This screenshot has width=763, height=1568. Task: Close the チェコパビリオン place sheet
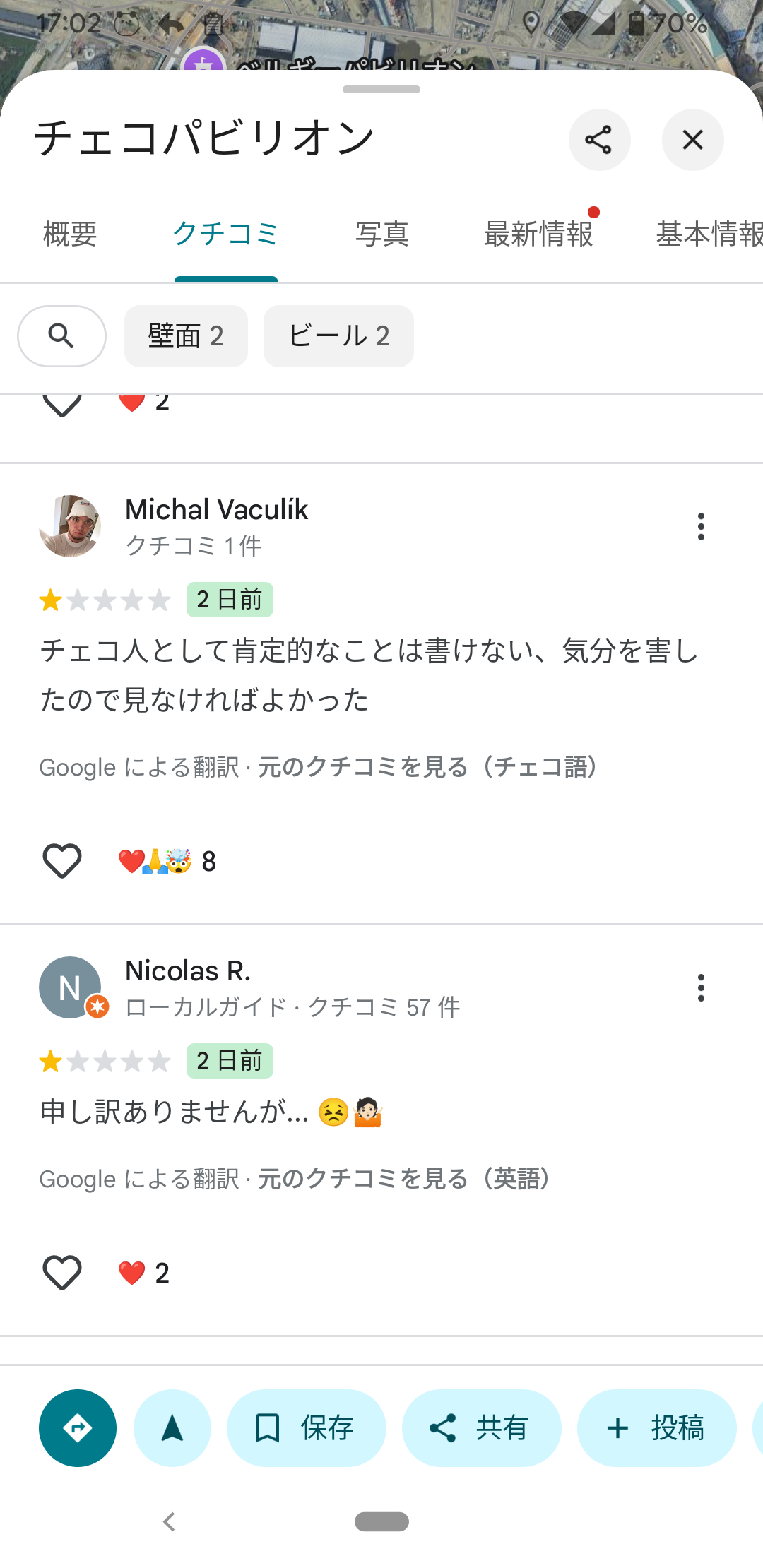click(692, 140)
